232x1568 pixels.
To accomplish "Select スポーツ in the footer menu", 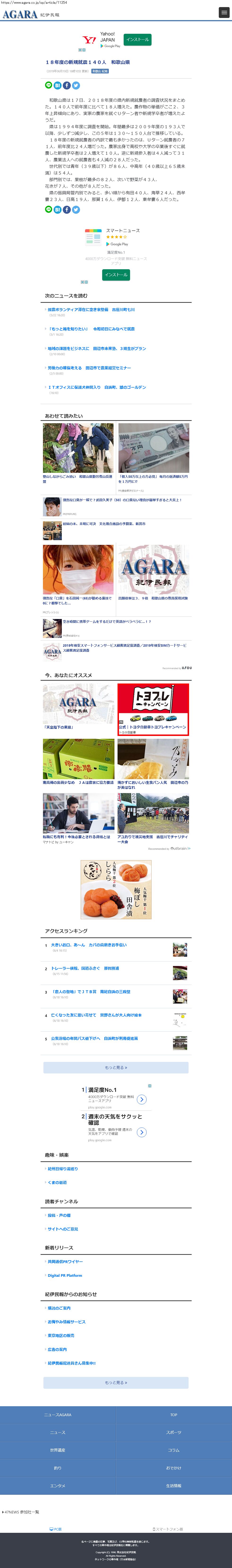I will click(173, 1432).
